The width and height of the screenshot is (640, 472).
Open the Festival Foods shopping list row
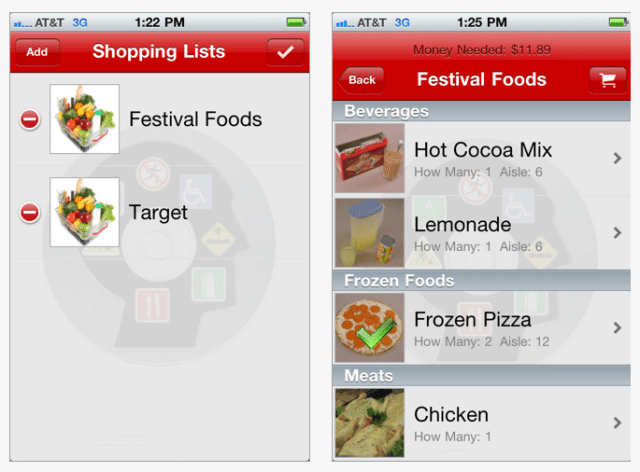(x=195, y=120)
